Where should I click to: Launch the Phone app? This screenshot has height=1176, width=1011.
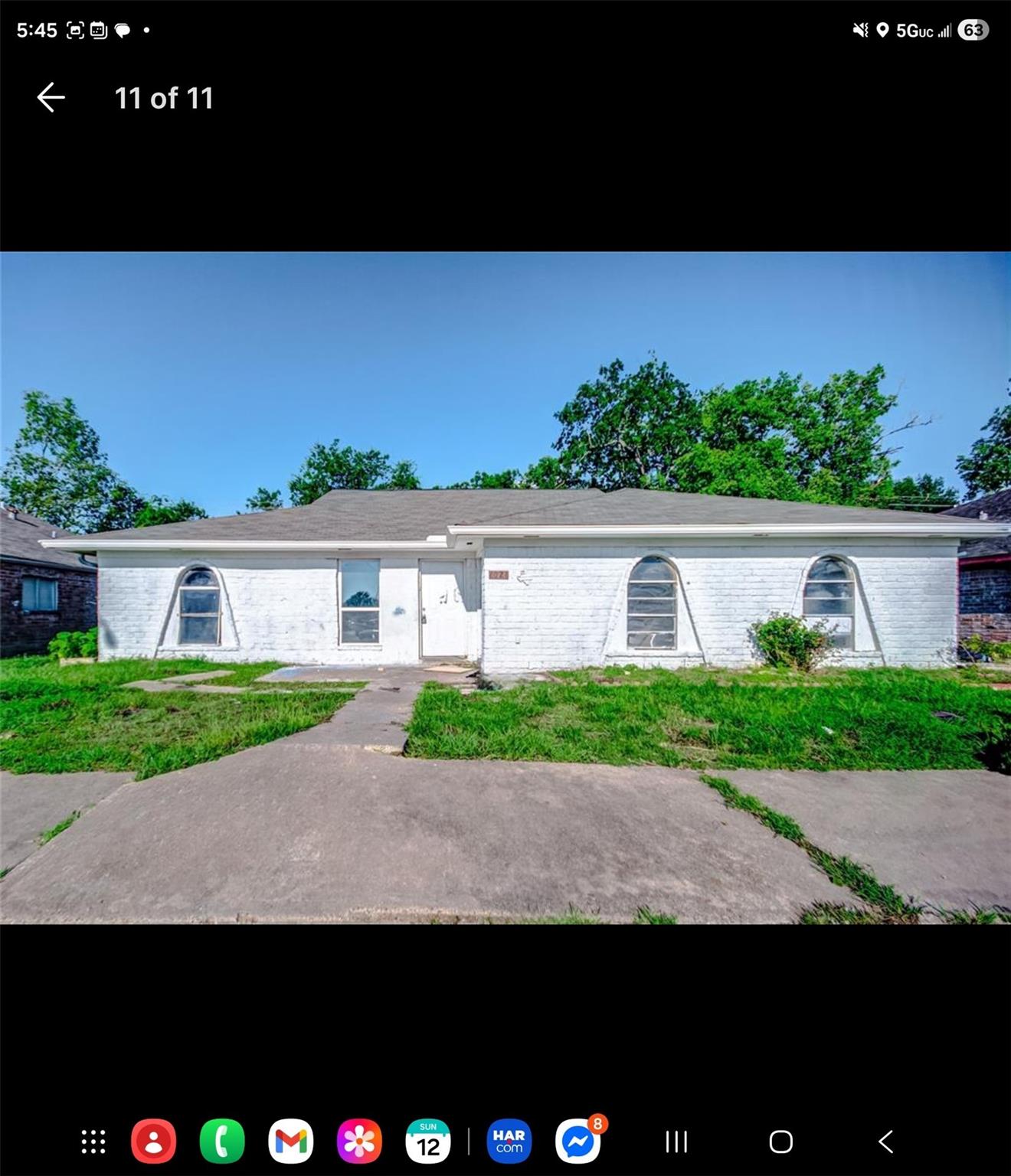pos(222,1142)
